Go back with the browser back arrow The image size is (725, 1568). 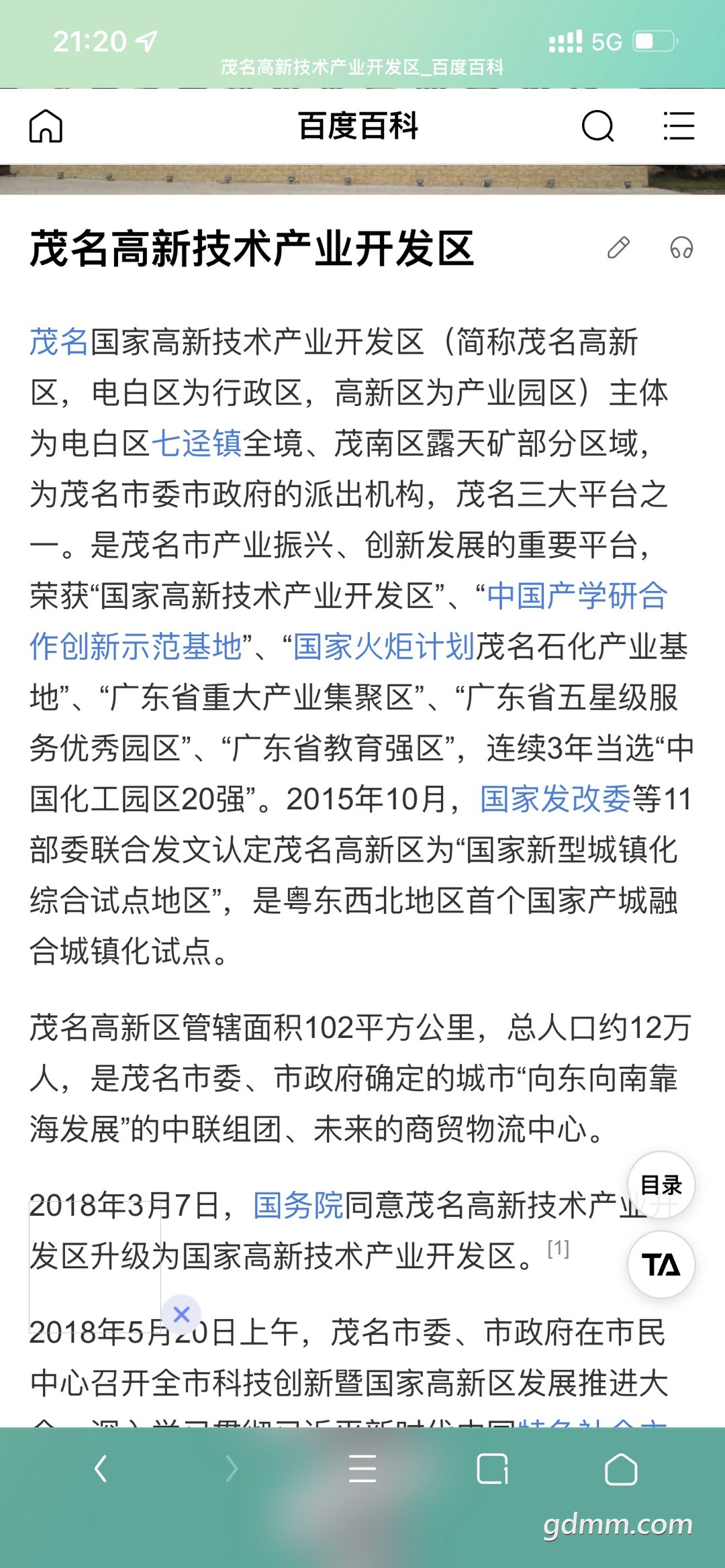(101, 1469)
